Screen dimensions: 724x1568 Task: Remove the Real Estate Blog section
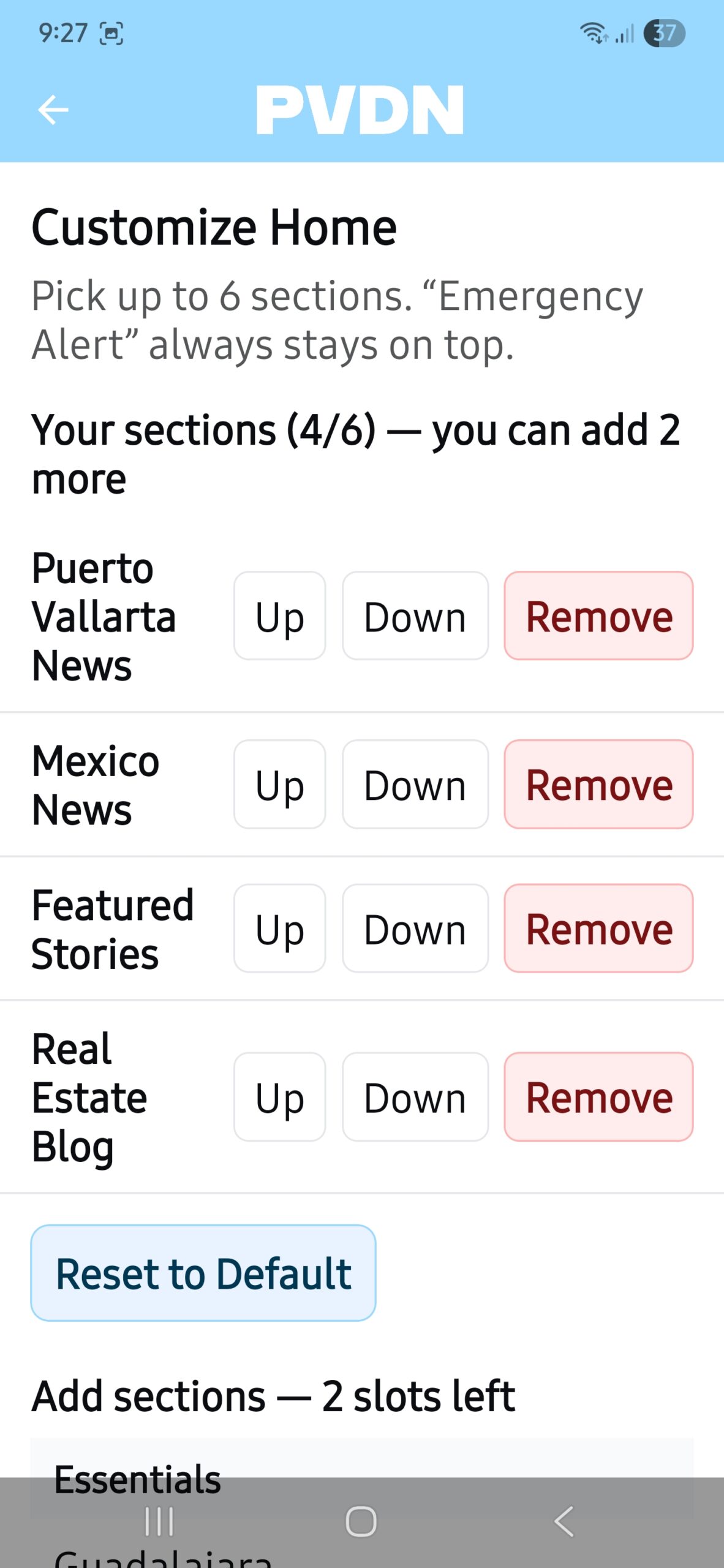coord(598,1096)
